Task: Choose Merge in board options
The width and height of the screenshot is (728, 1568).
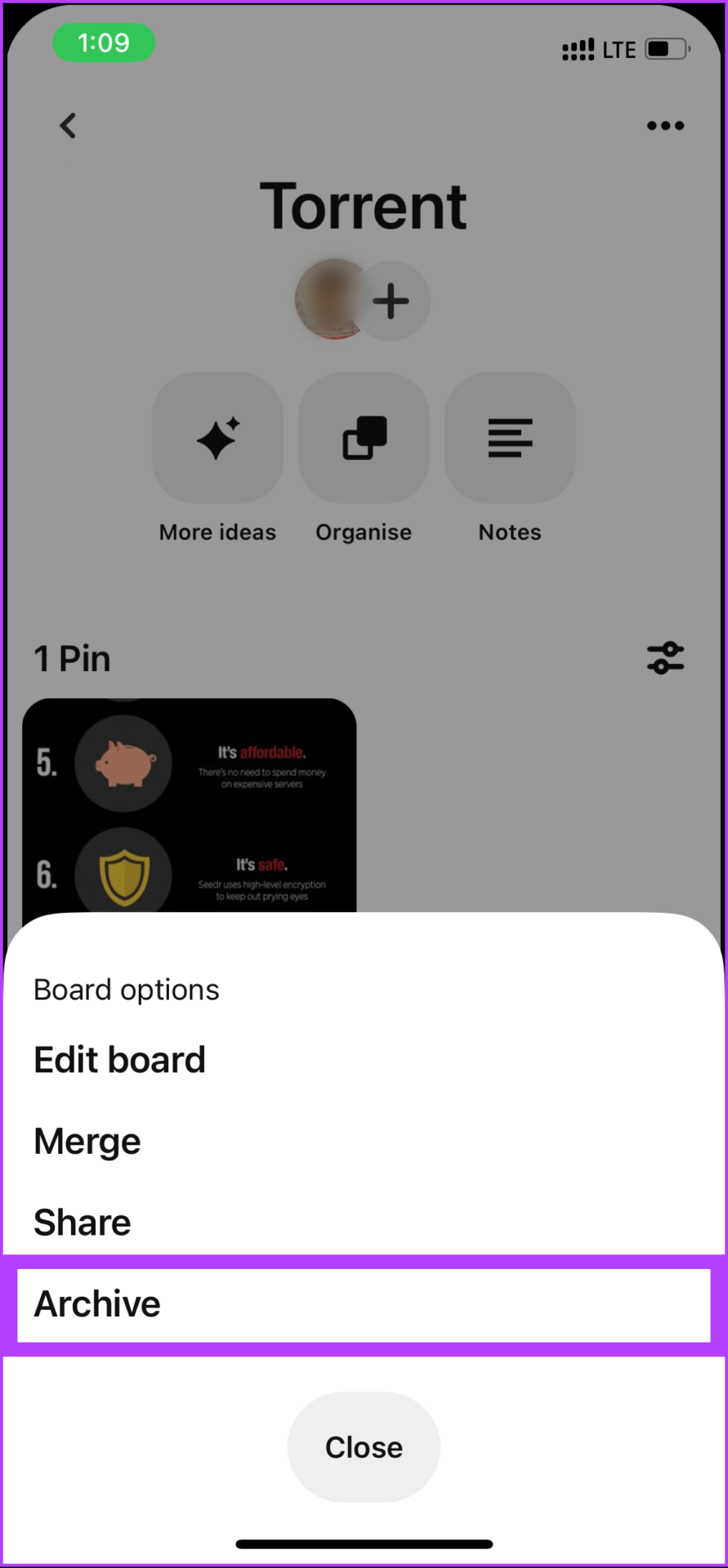Action: point(87,1141)
